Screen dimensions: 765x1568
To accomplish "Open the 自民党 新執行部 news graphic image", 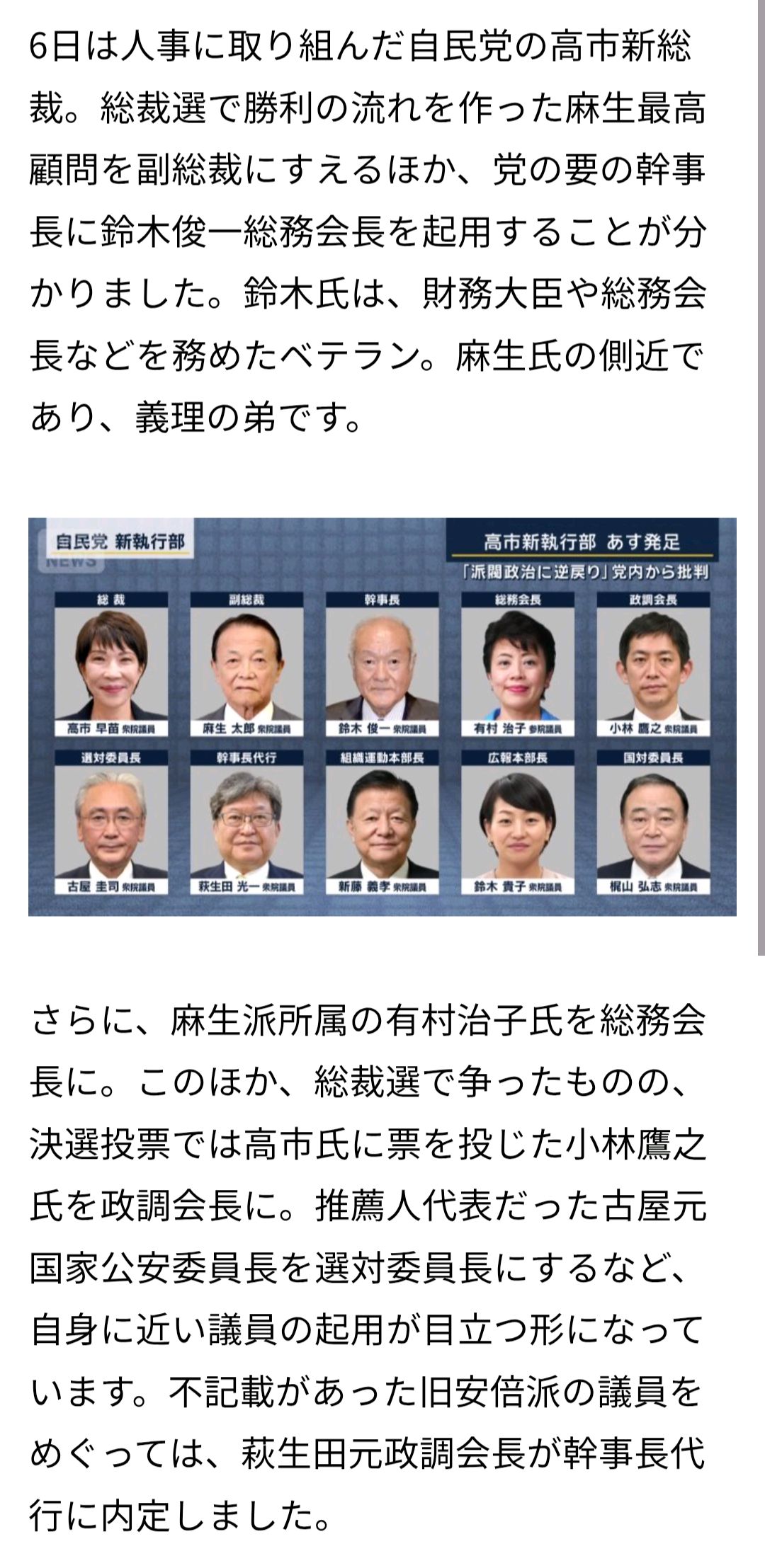I will (382, 716).
